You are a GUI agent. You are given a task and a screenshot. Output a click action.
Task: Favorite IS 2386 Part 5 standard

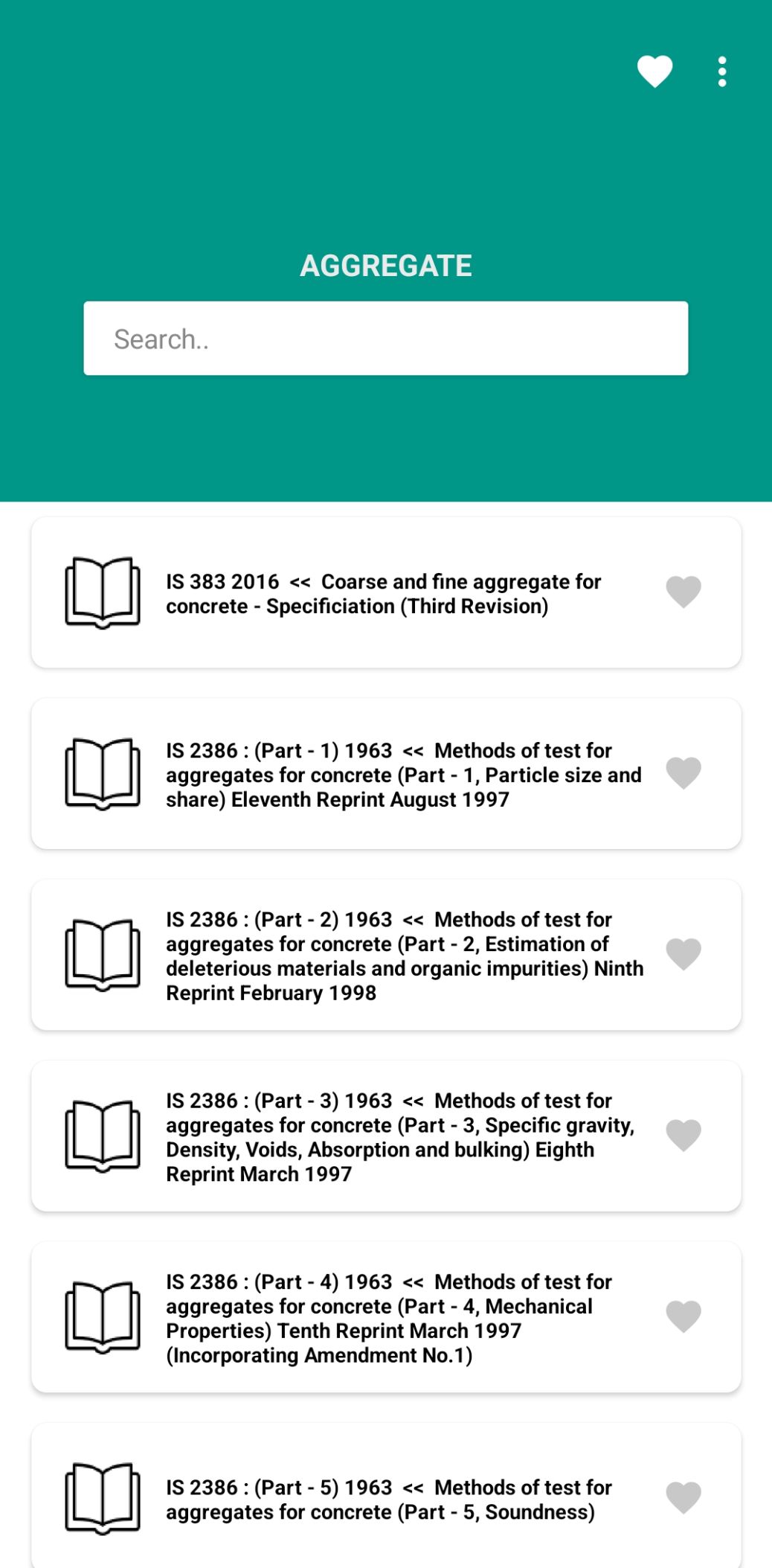tap(683, 1497)
